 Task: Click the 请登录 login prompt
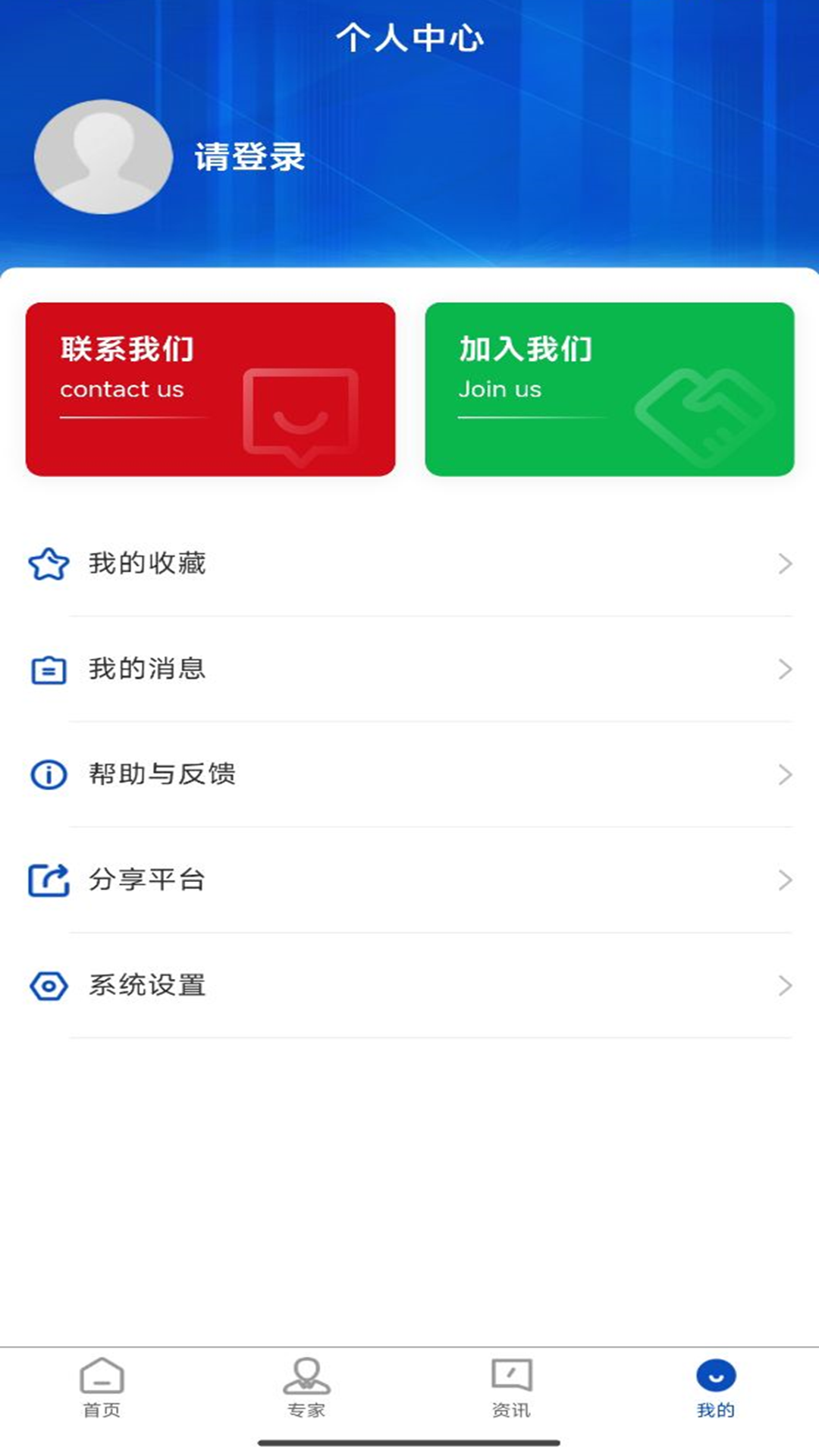249,158
